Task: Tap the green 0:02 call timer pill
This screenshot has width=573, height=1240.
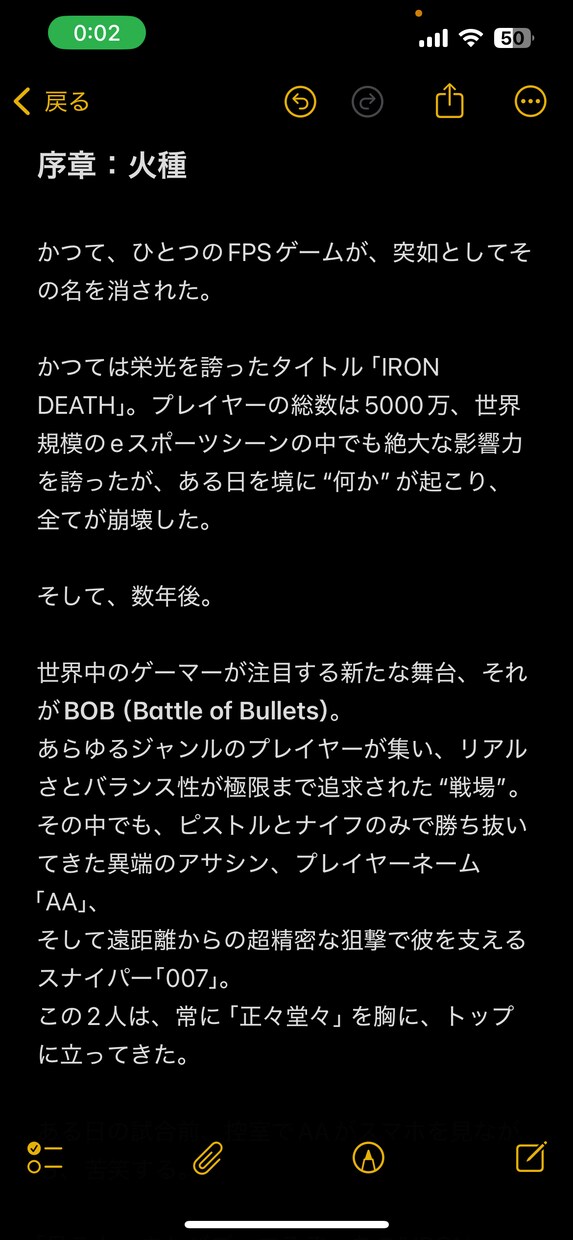Action: (x=97, y=33)
